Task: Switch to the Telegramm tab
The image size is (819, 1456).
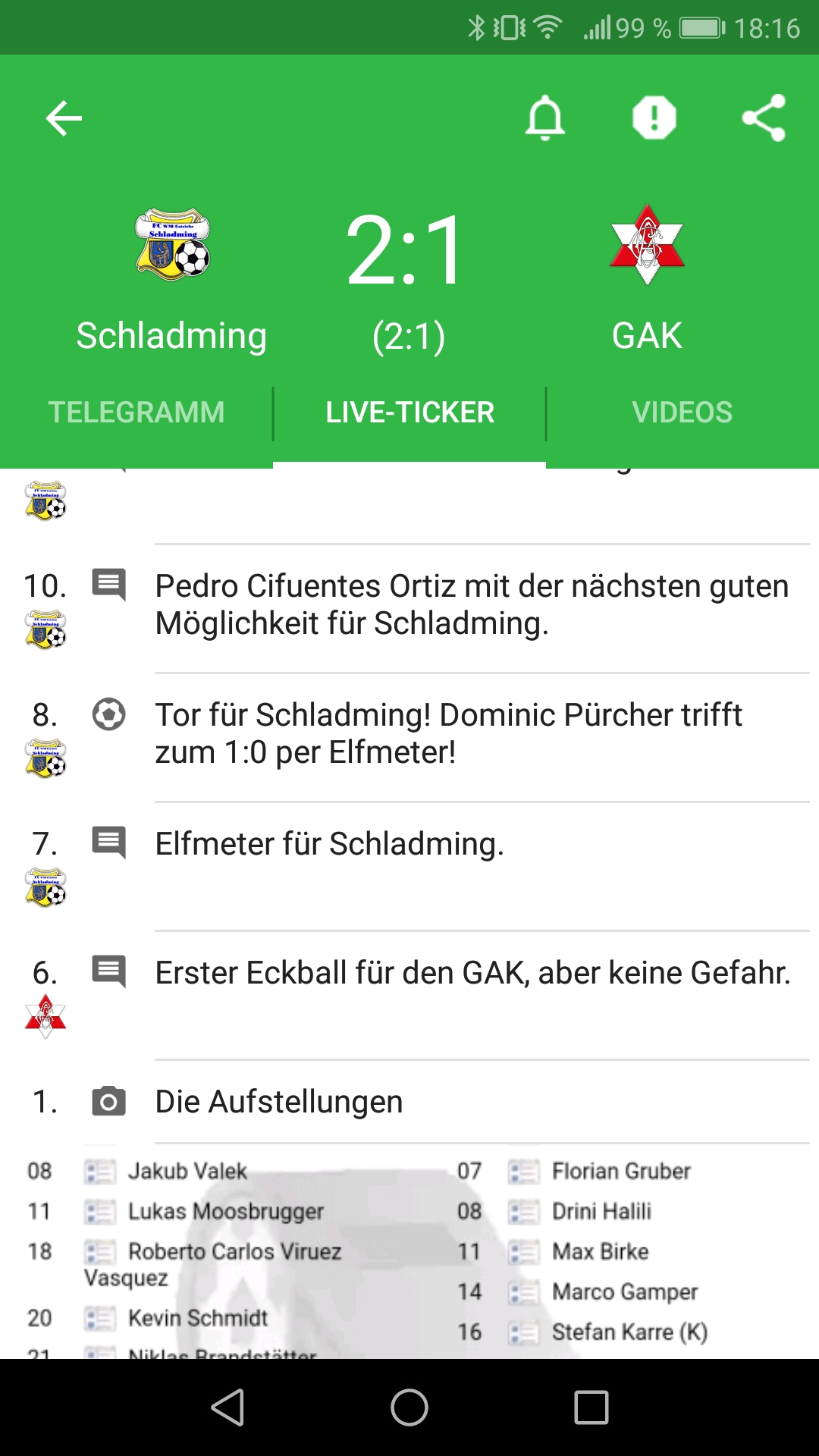Action: pyautogui.click(x=136, y=413)
